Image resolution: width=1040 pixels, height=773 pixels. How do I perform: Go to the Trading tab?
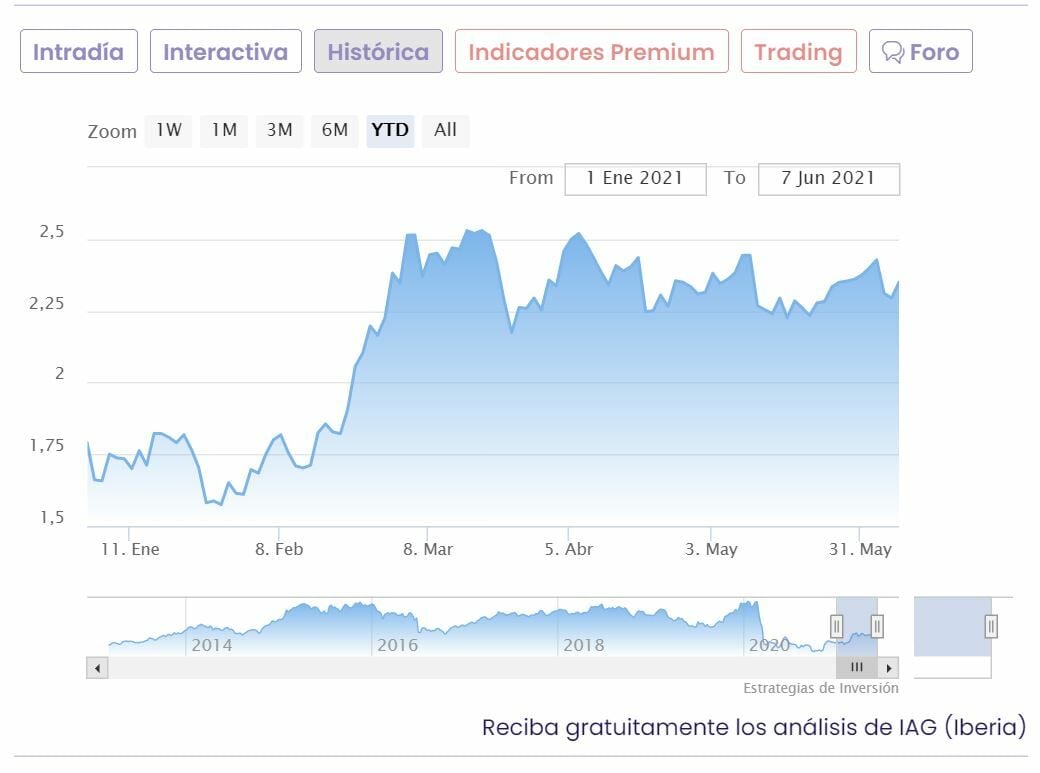pyautogui.click(x=798, y=52)
